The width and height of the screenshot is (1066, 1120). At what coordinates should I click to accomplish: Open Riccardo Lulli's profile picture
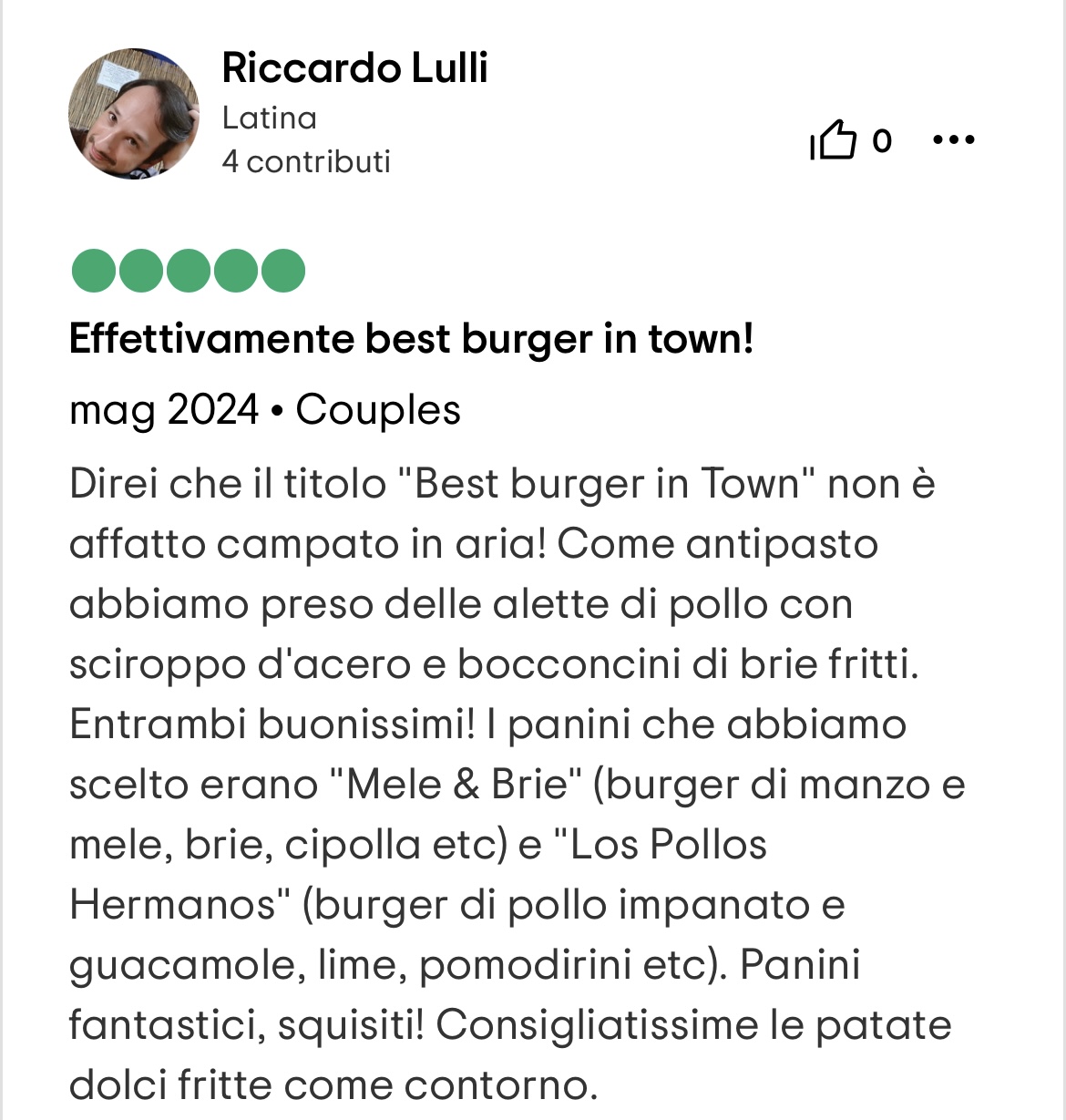tap(134, 114)
